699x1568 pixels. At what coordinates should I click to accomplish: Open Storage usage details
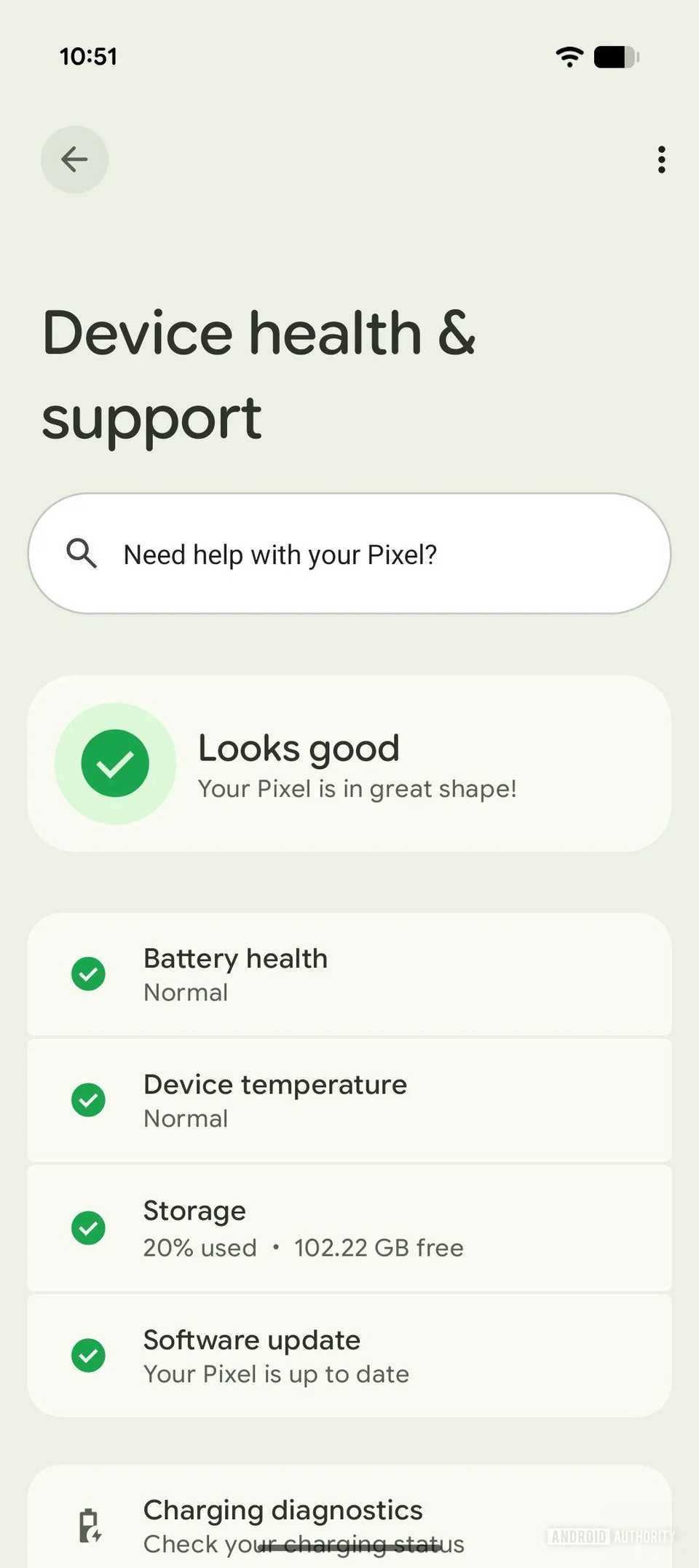pyautogui.click(x=349, y=1227)
